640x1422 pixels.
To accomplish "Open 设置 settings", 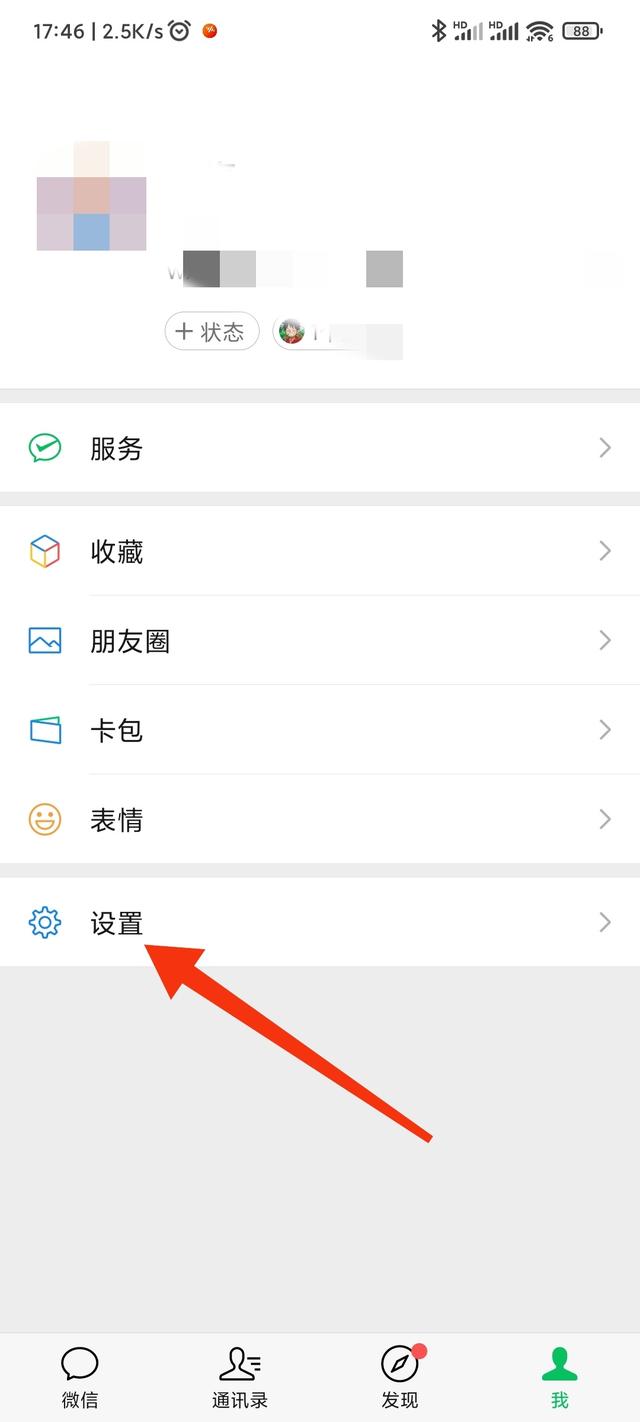I will click(320, 922).
